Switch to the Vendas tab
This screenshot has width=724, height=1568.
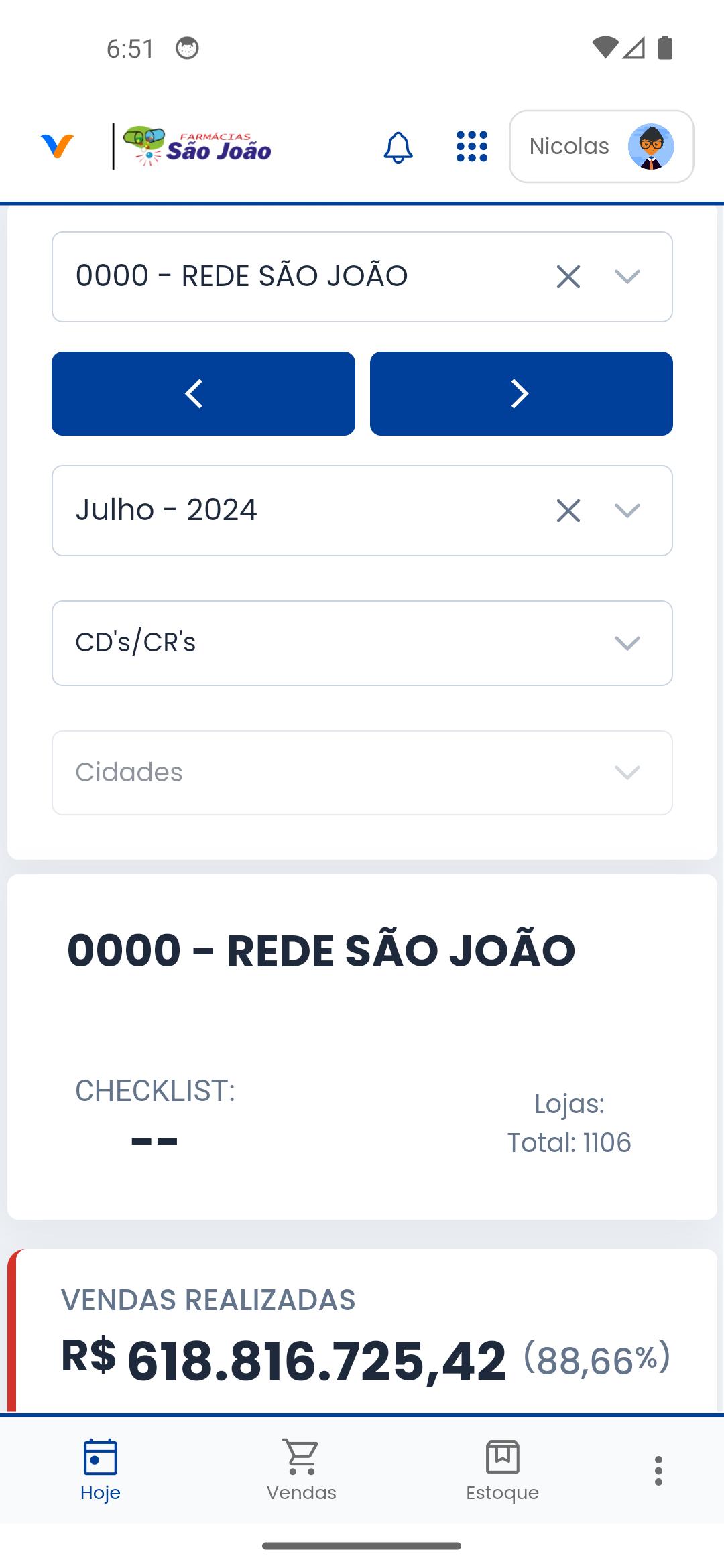click(302, 1470)
